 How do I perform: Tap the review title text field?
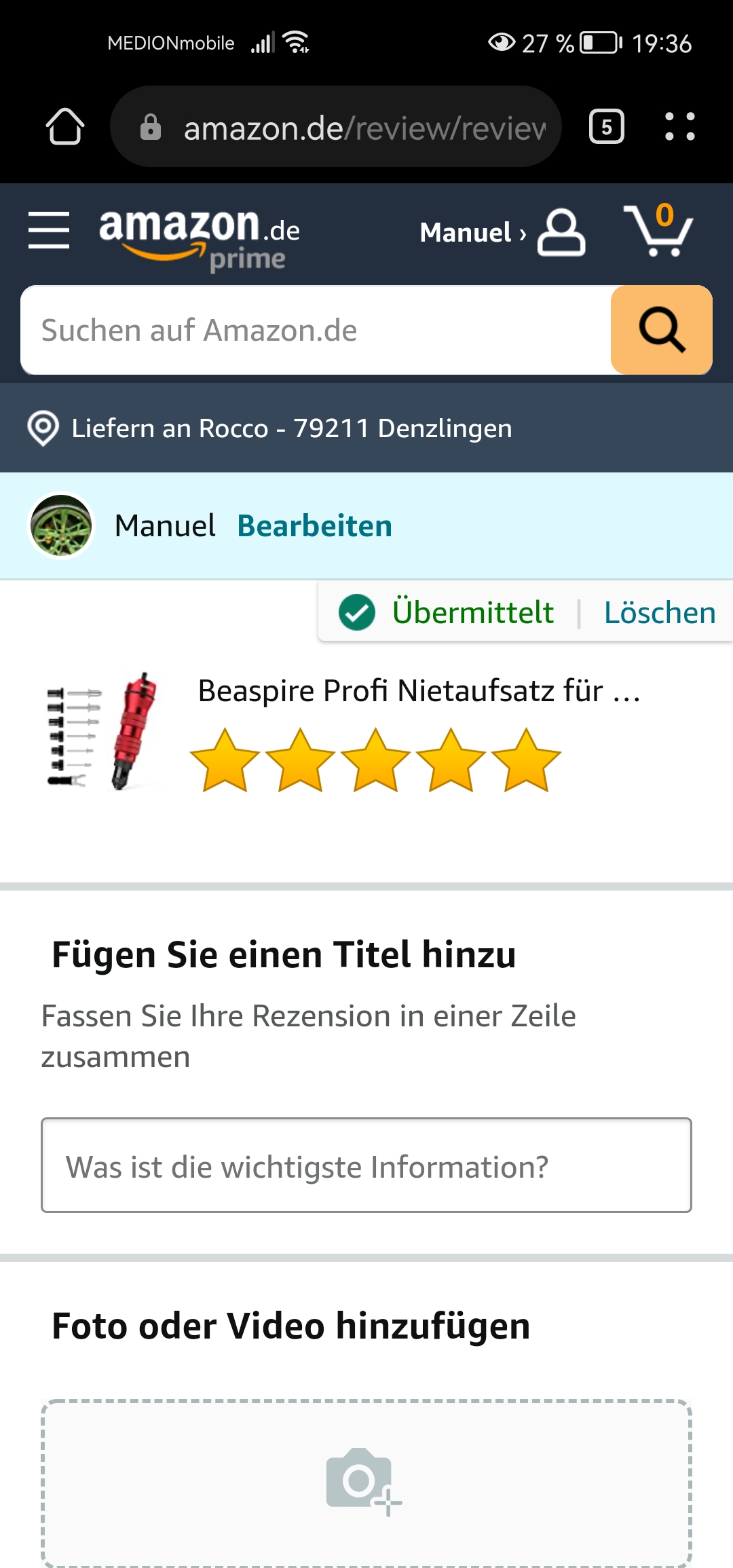pyautogui.click(x=366, y=1165)
